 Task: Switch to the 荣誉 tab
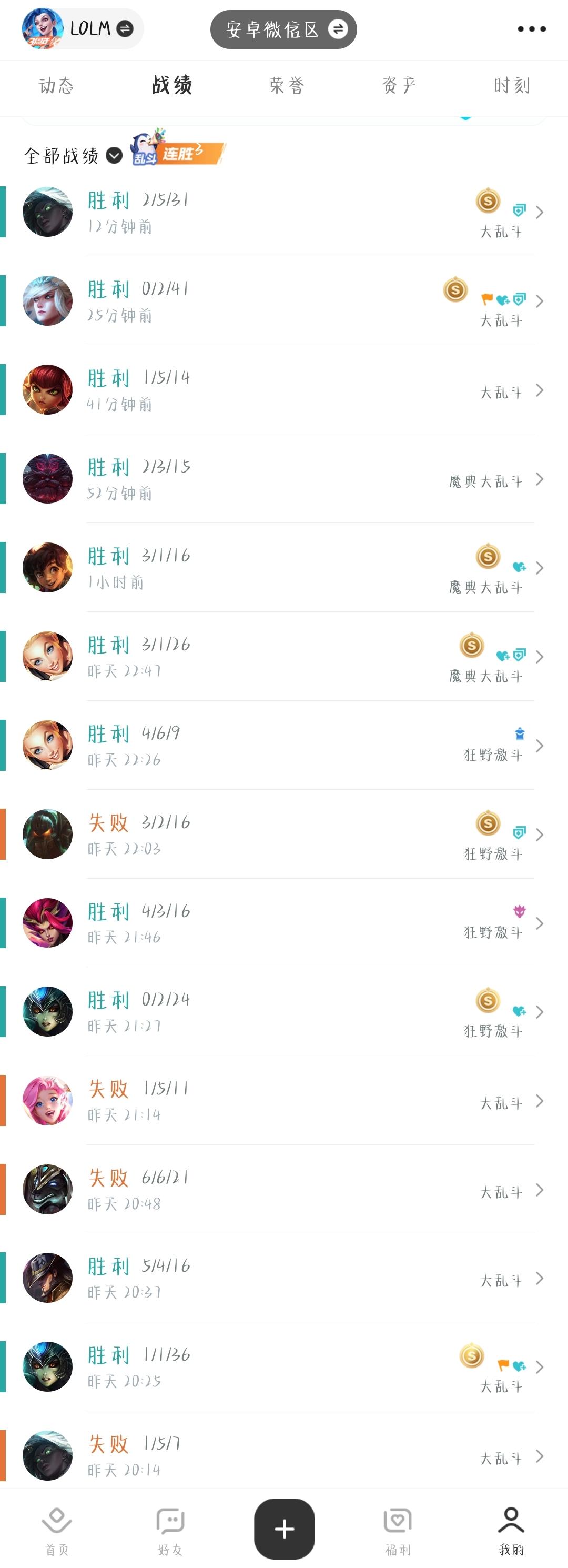tap(287, 85)
